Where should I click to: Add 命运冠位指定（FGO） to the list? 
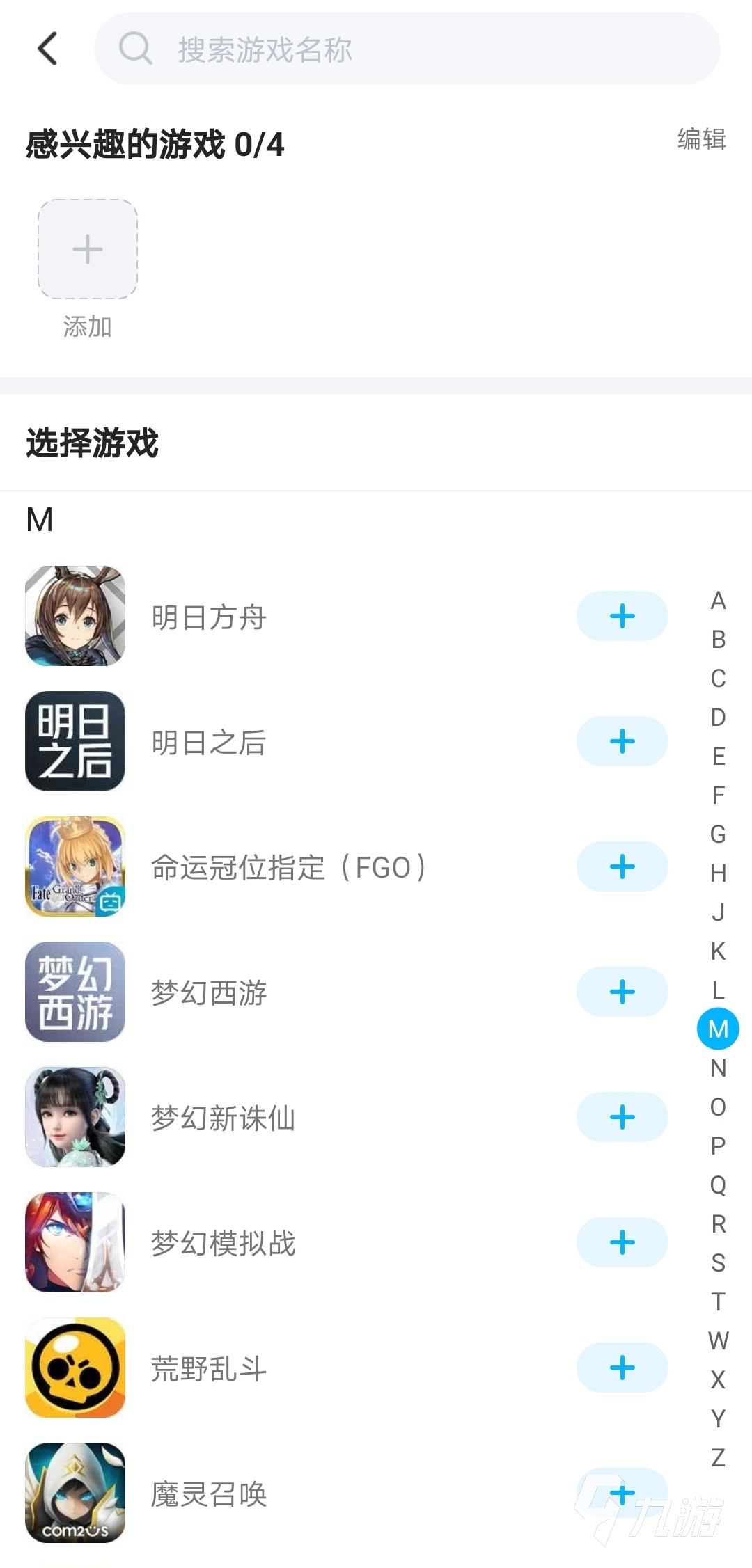[622, 866]
